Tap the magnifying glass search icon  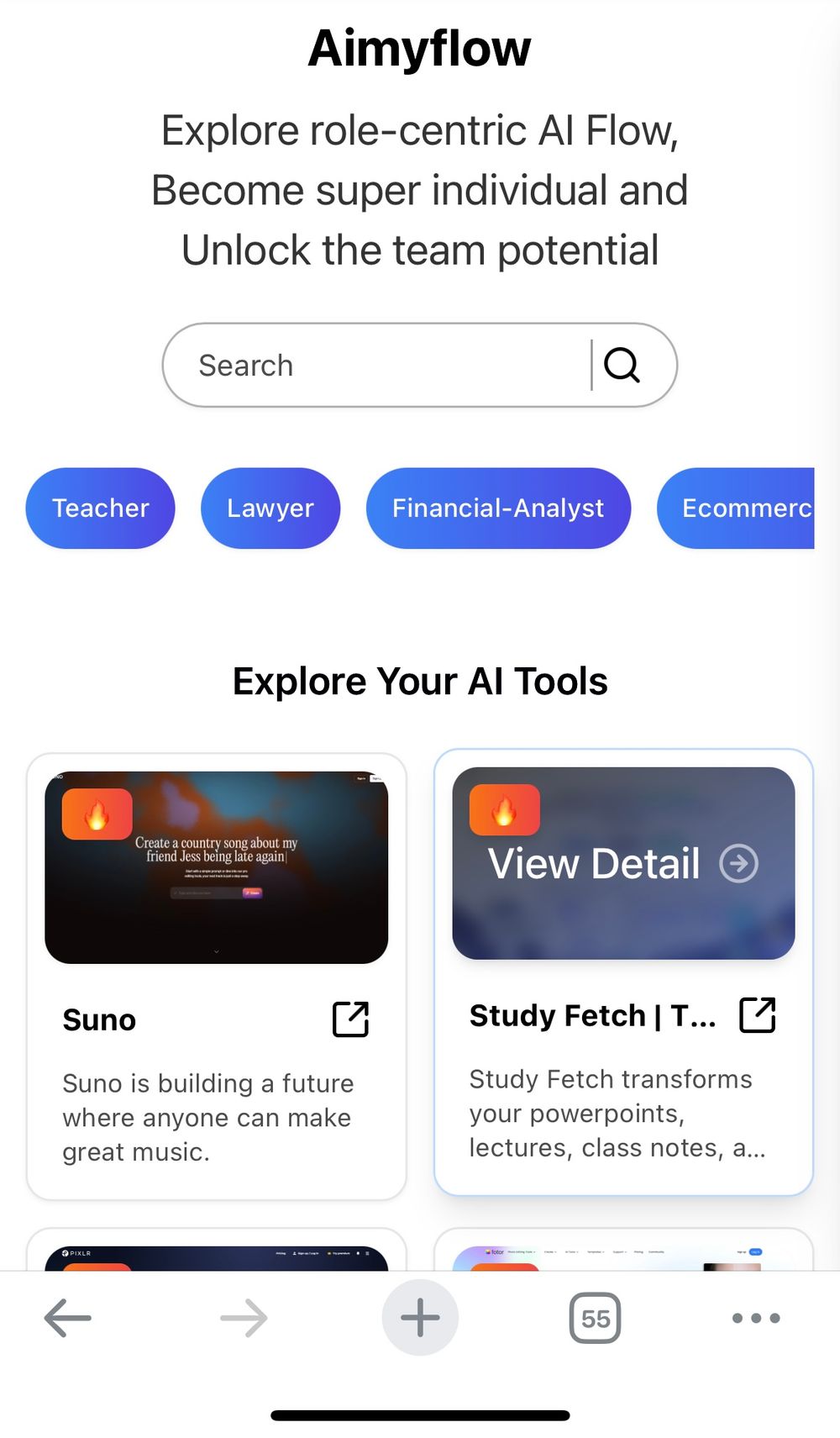pos(622,366)
